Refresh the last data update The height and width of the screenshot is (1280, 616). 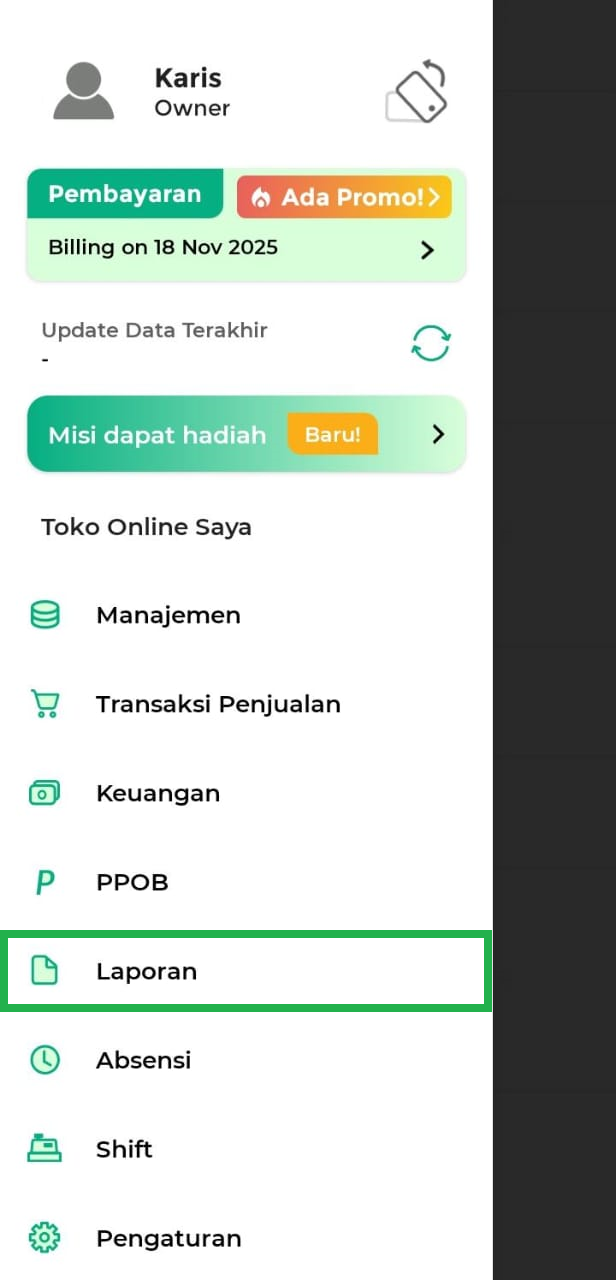pyautogui.click(x=431, y=343)
